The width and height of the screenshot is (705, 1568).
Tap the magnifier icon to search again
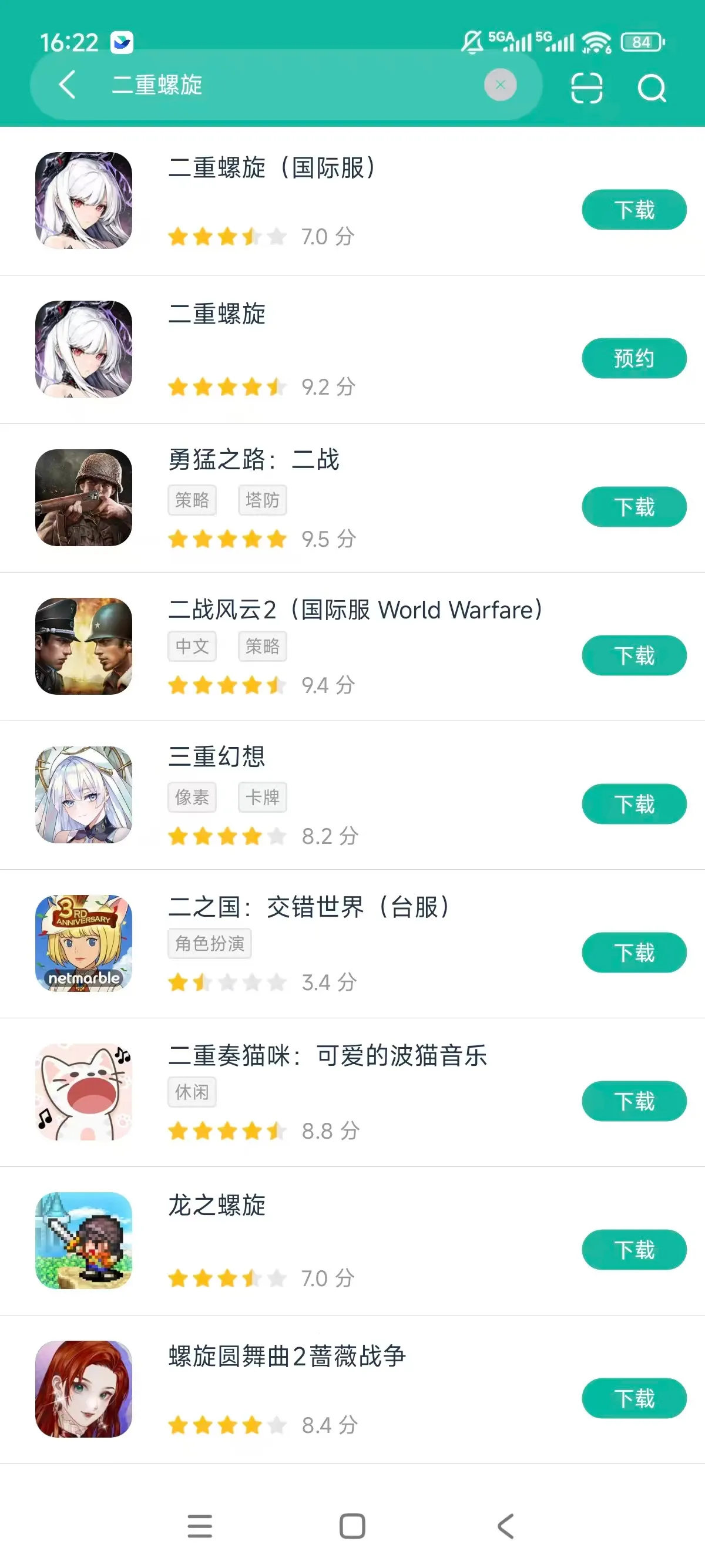click(x=652, y=87)
